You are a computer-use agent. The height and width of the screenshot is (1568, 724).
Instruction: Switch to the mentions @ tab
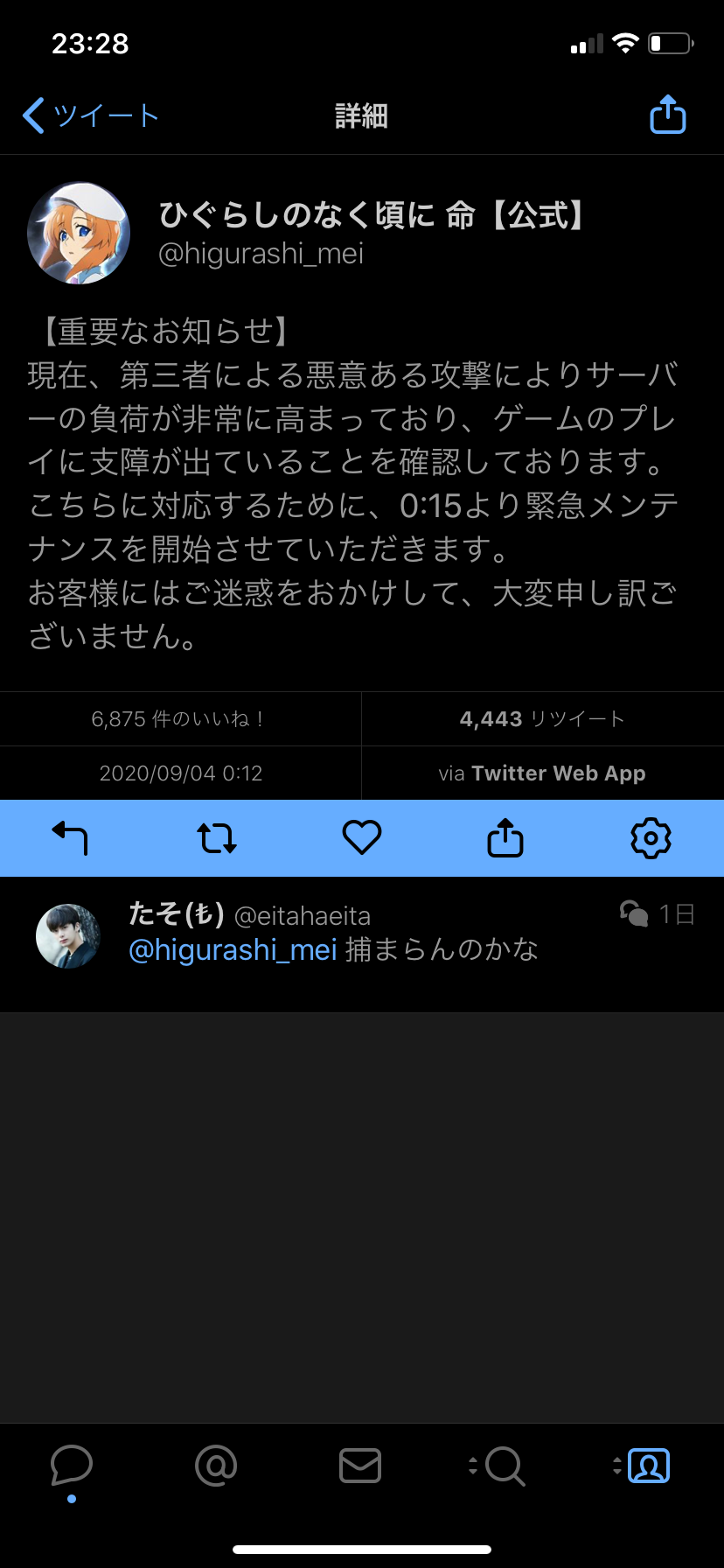pyautogui.click(x=216, y=1465)
